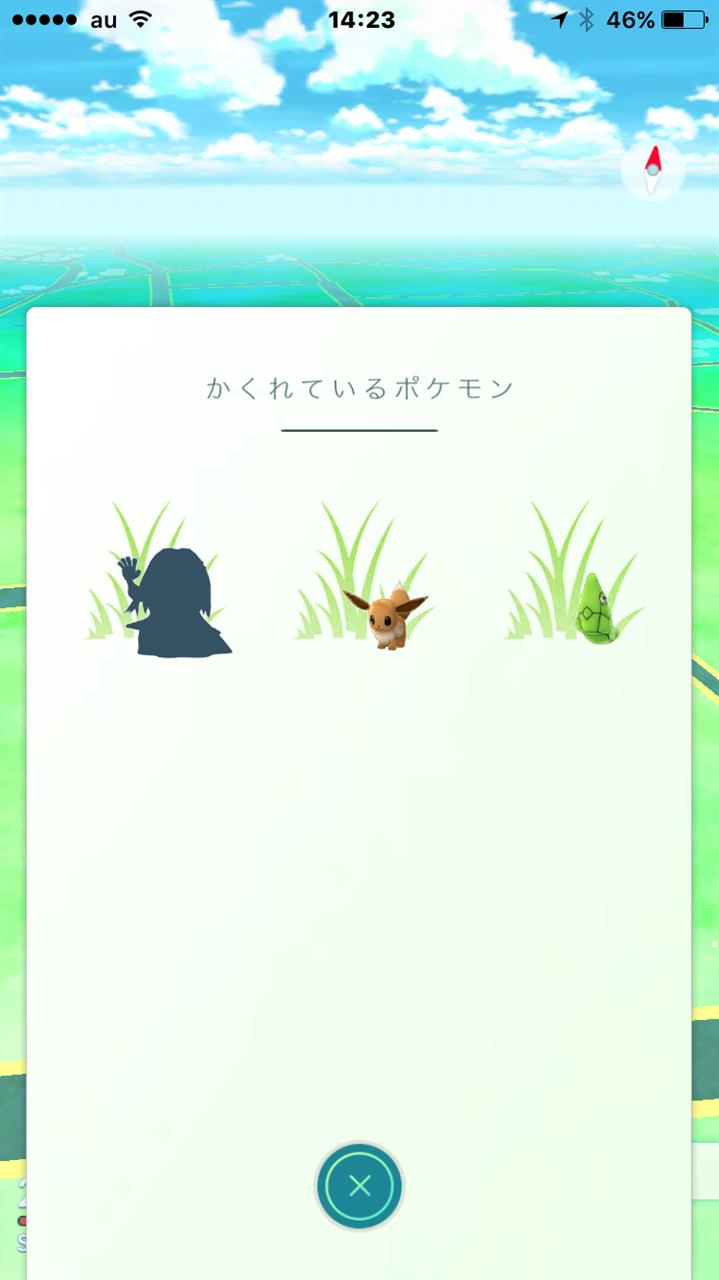Select the Metapod in the grass
Screen dimensions: 719x1280
click(594, 606)
